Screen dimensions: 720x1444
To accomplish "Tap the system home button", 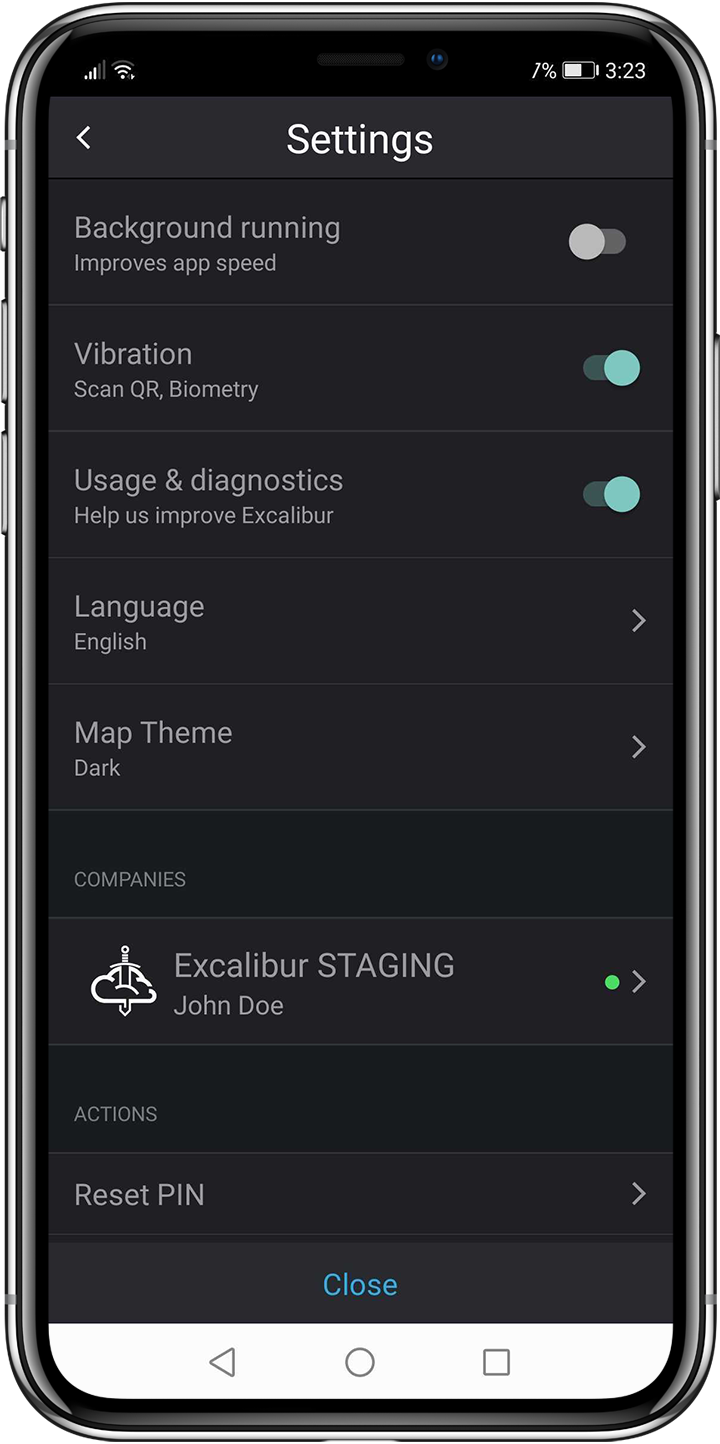I will [360, 1362].
